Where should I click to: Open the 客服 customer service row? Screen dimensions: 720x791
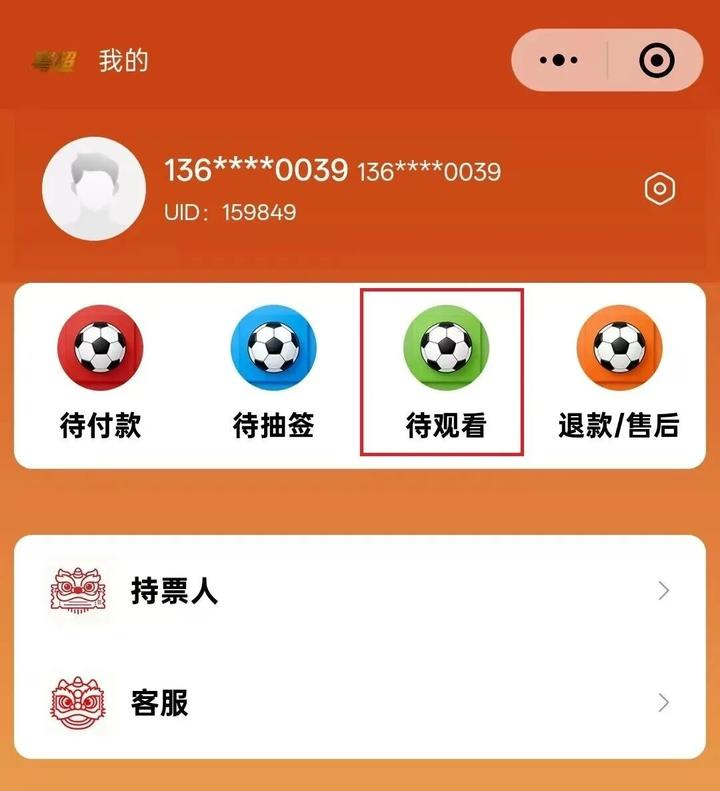click(x=360, y=703)
